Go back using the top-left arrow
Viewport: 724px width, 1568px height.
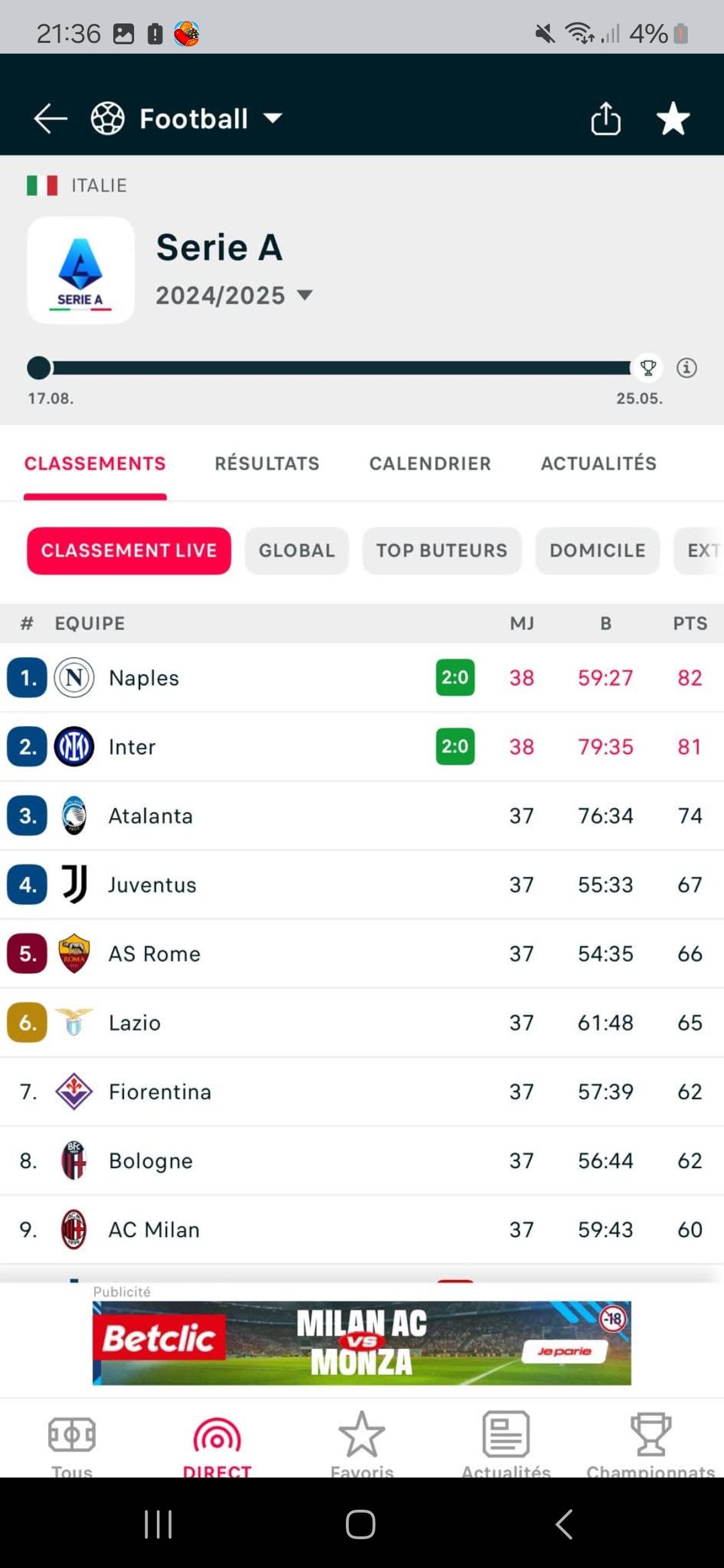pyautogui.click(x=51, y=119)
